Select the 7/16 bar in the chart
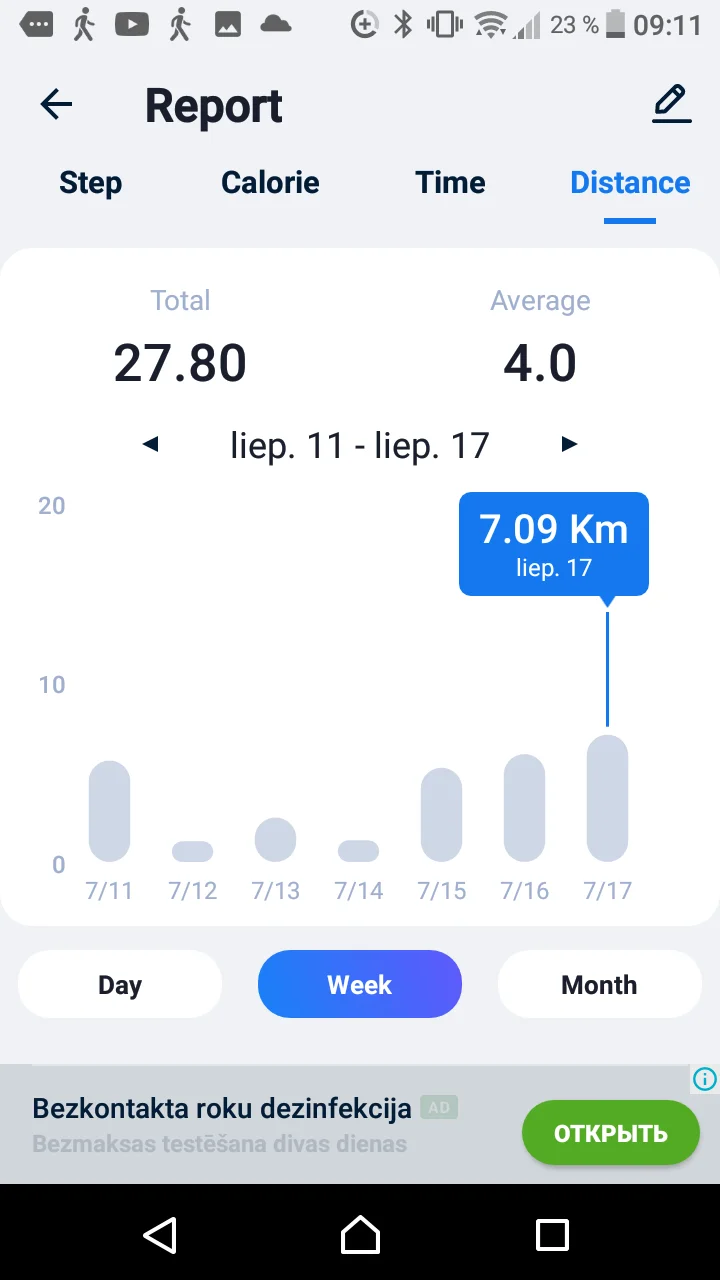Viewport: 720px width, 1280px height. (x=525, y=808)
